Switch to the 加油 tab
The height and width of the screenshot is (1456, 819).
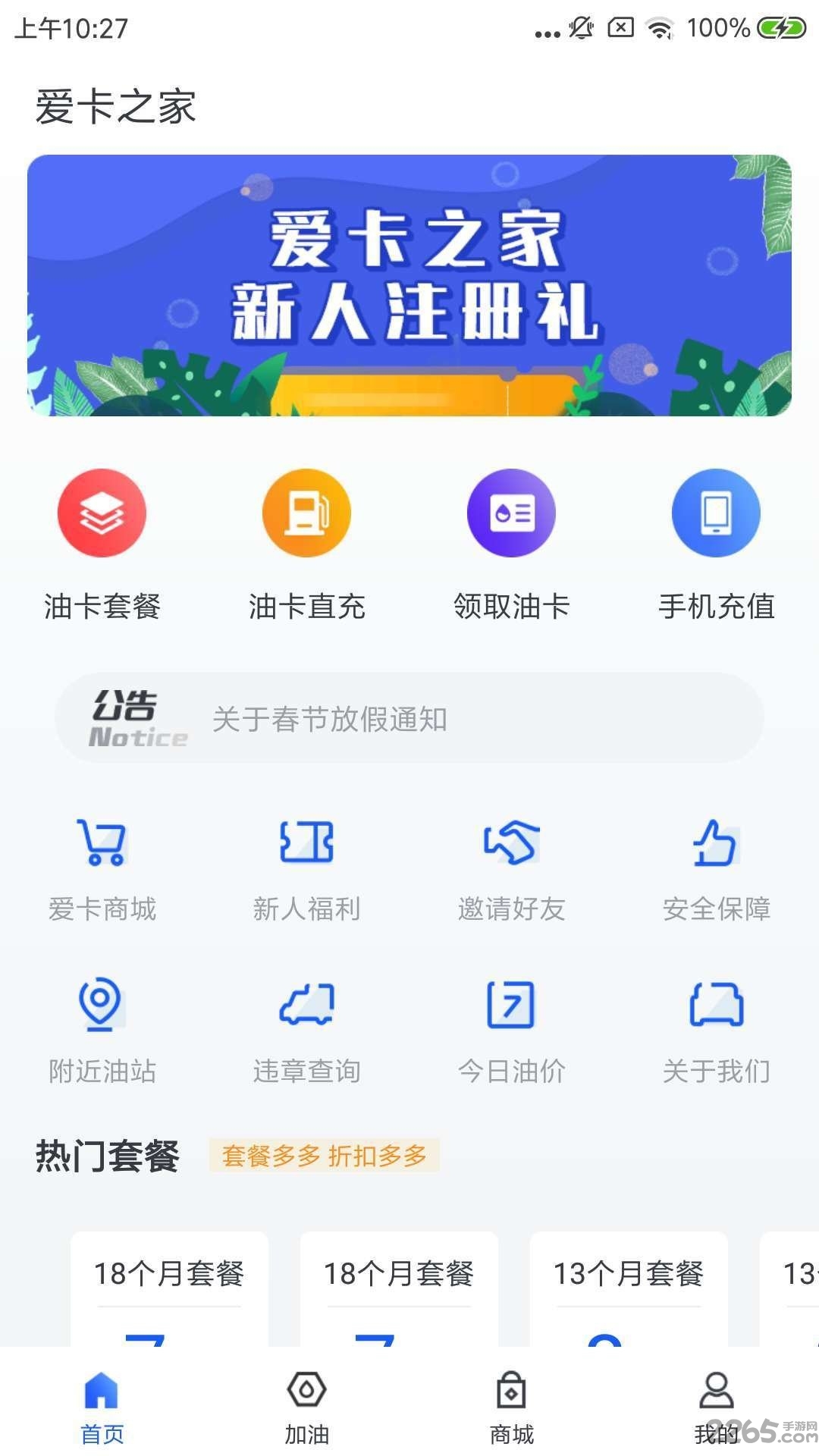(x=306, y=1407)
